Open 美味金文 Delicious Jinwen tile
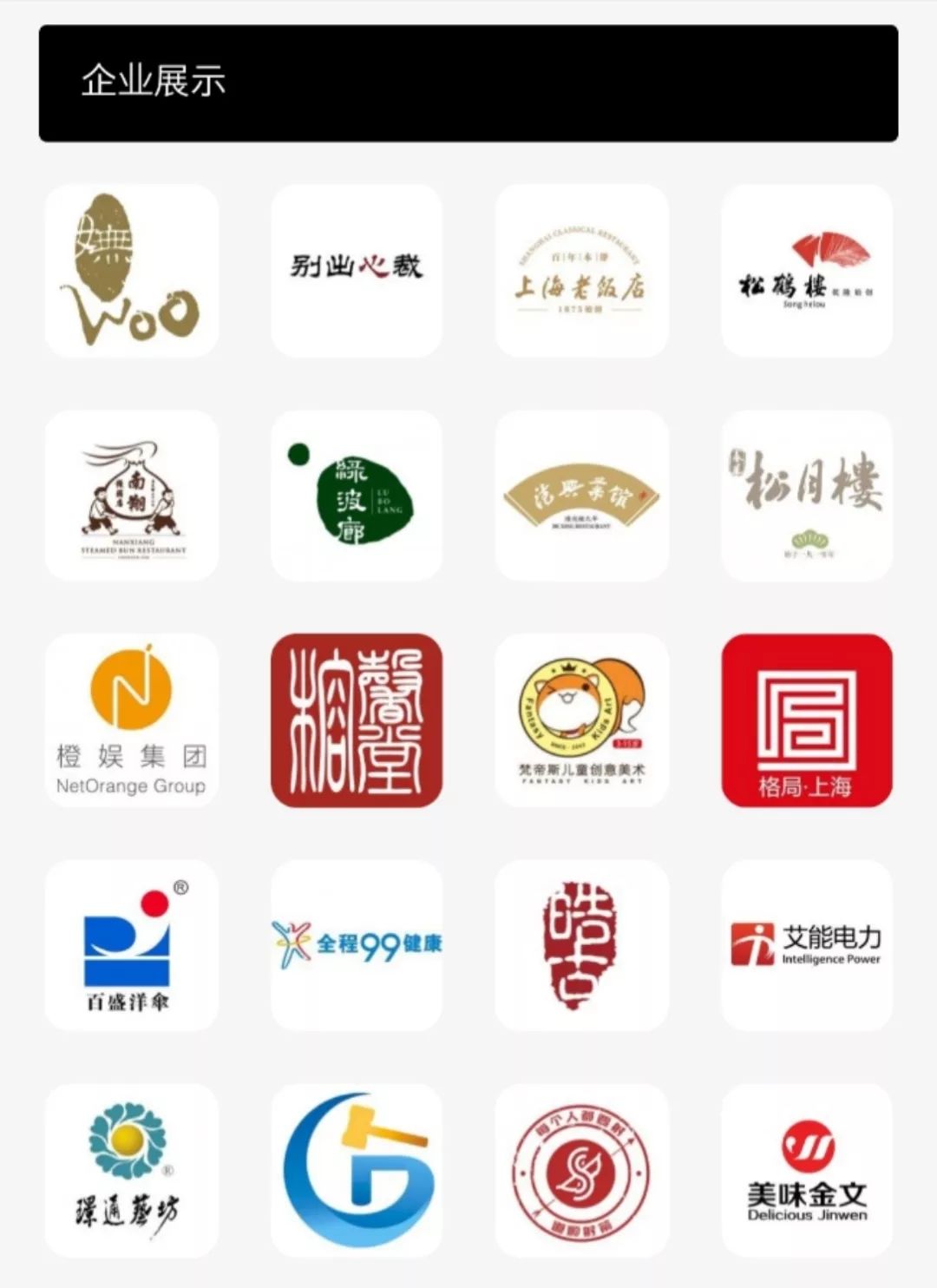This screenshot has height=1288, width=937. [x=807, y=1170]
